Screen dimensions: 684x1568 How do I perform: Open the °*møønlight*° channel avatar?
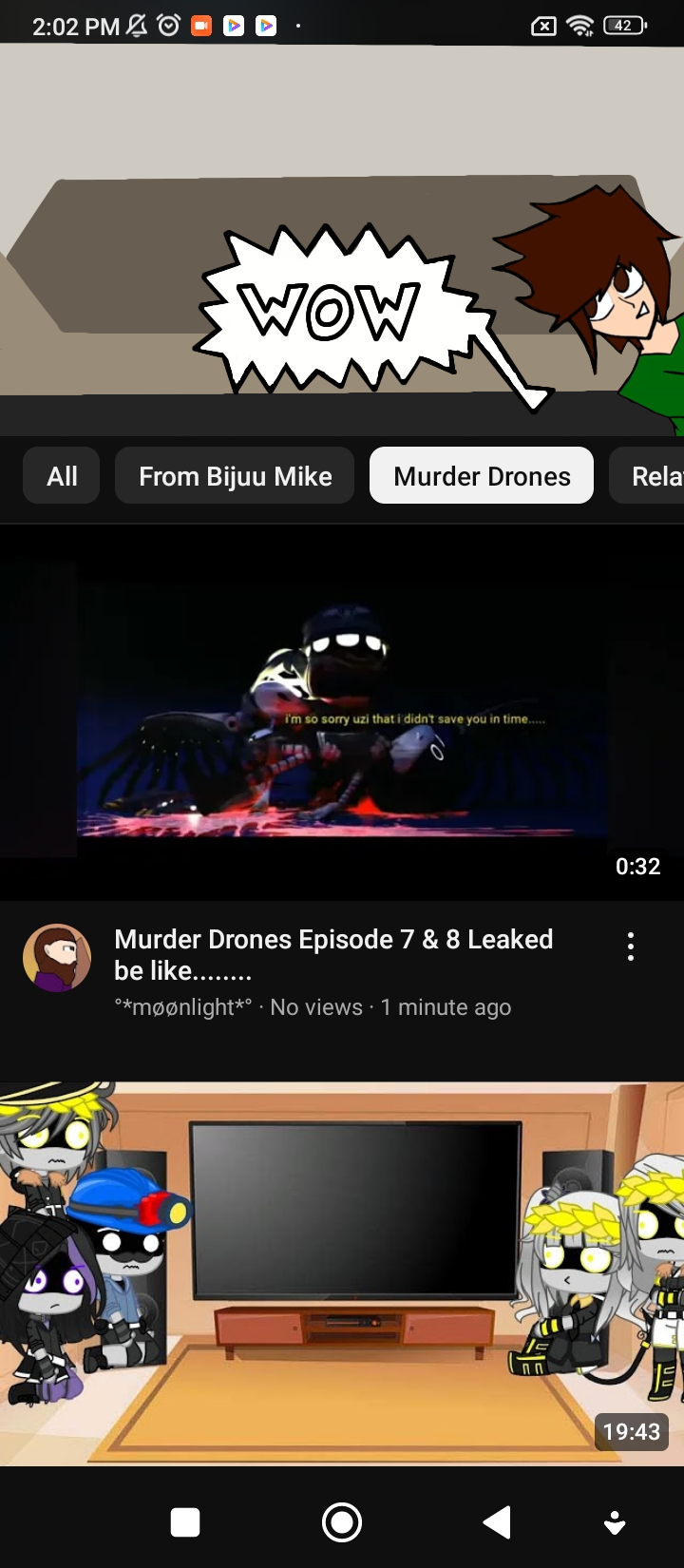tap(57, 958)
